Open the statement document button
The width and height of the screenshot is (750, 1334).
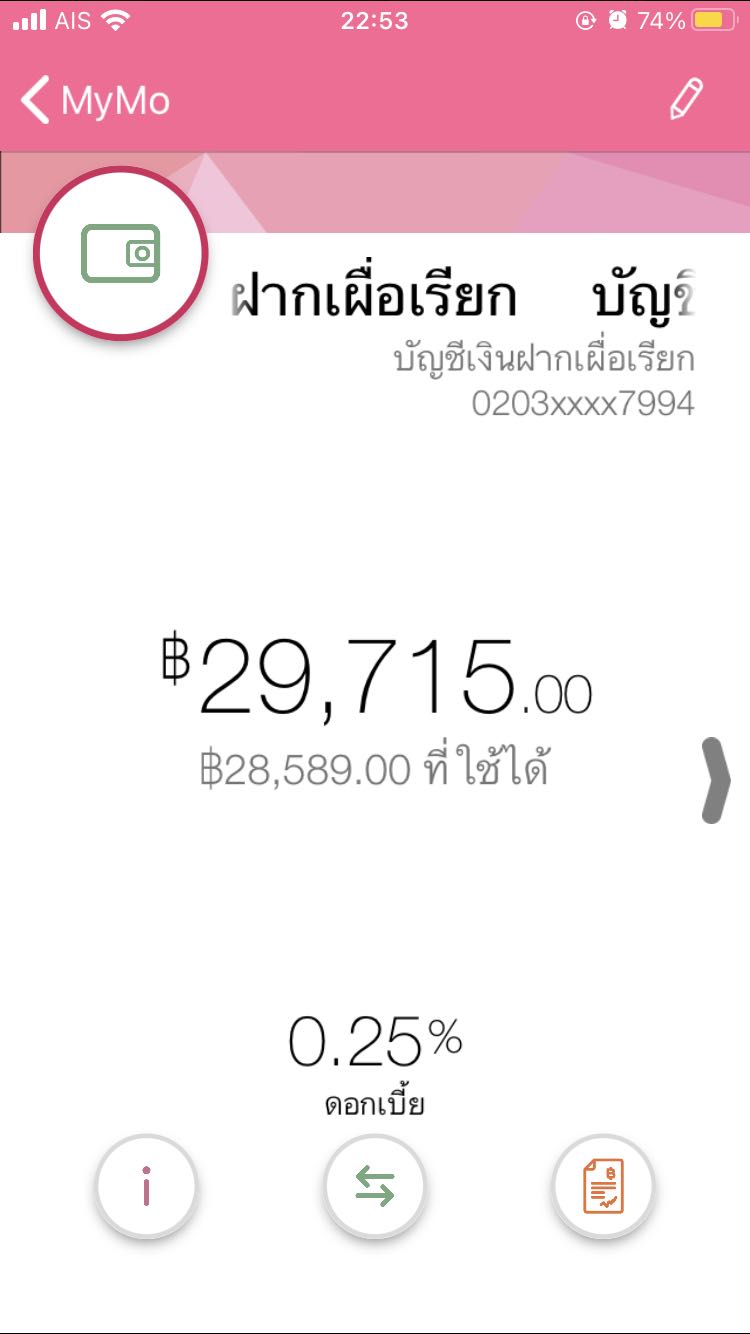pyautogui.click(x=603, y=1186)
